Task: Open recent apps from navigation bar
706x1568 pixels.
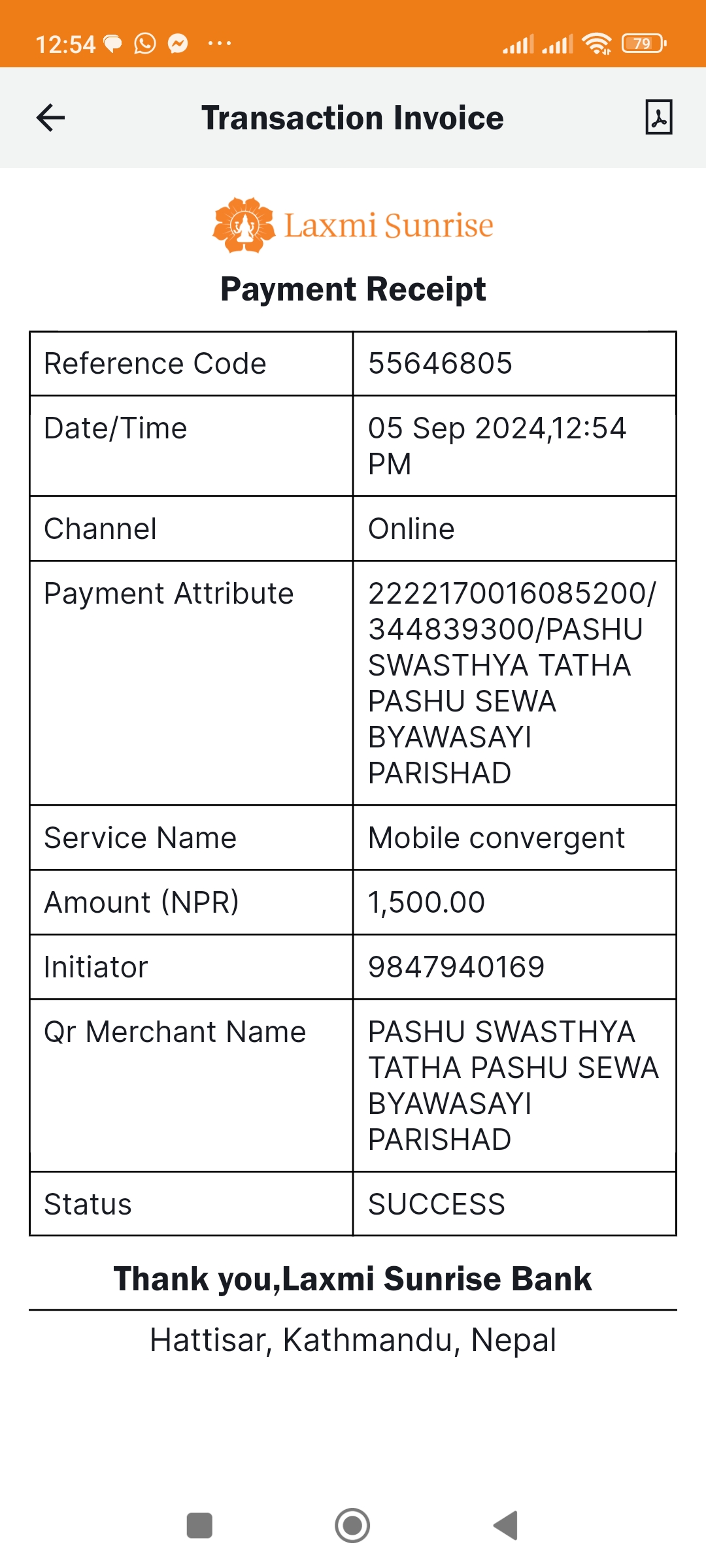Action: (199, 1526)
